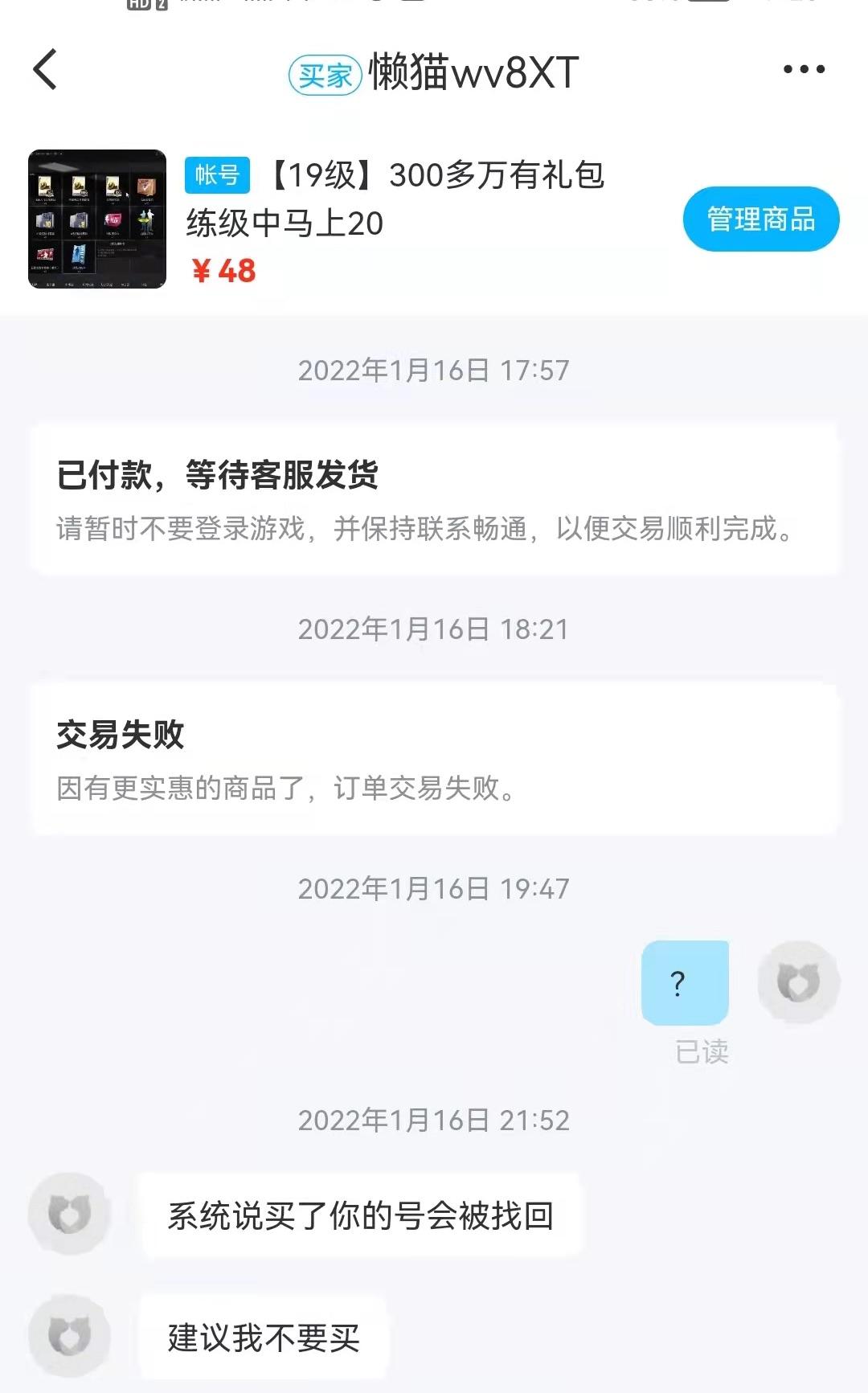Tap the timestamp 2022年1月16日 21:52
The width and height of the screenshot is (868, 1393).
tap(434, 1119)
